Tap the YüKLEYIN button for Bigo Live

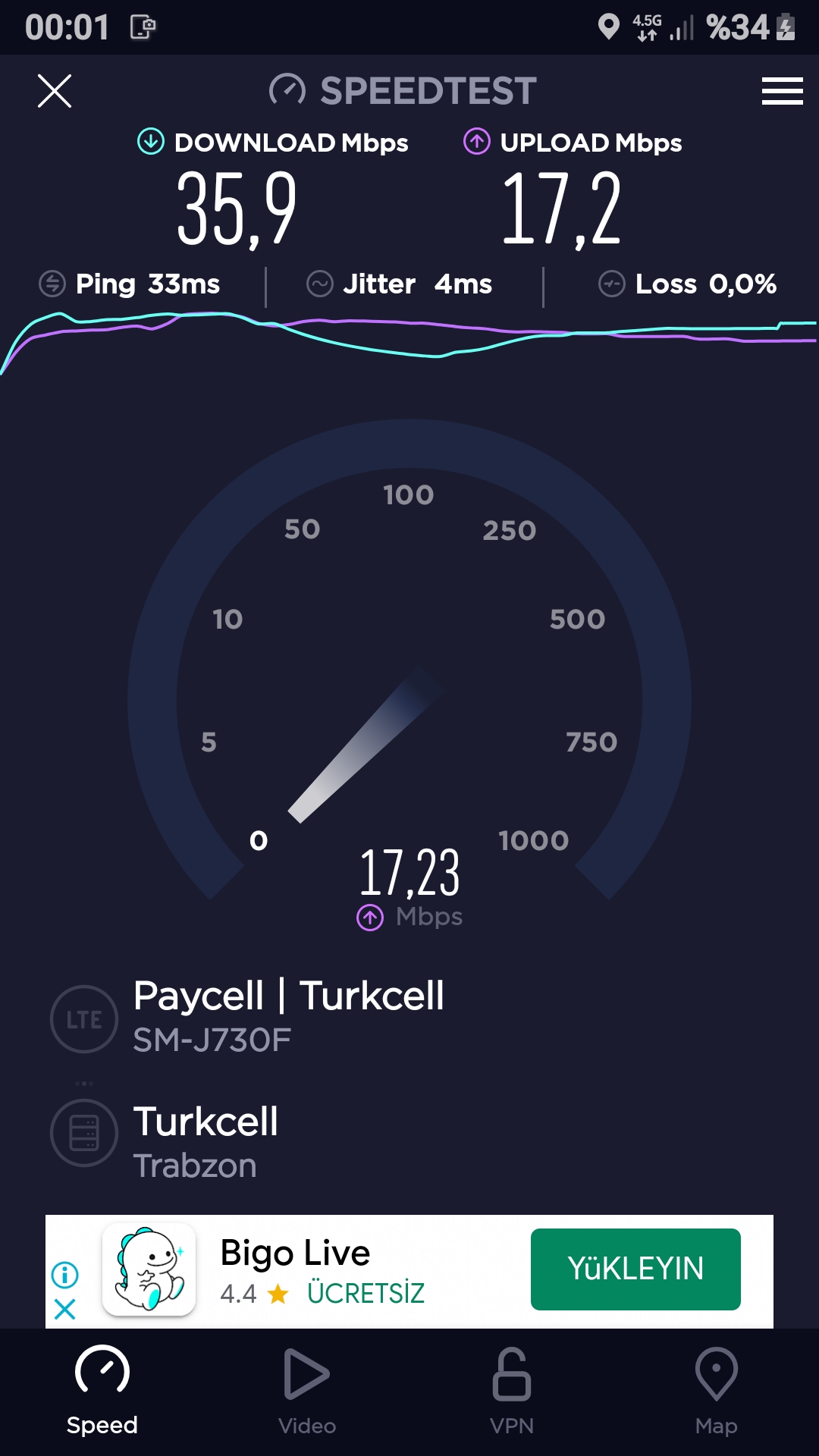pos(635,1269)
